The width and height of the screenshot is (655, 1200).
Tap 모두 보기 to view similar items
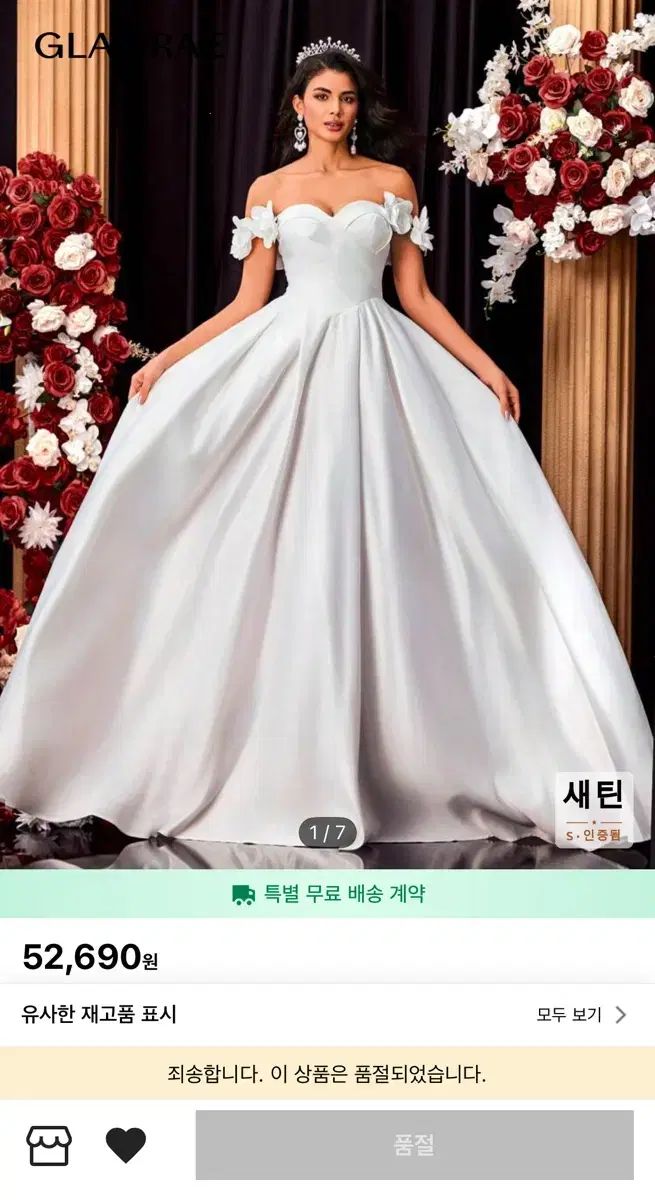point(581,1014)
